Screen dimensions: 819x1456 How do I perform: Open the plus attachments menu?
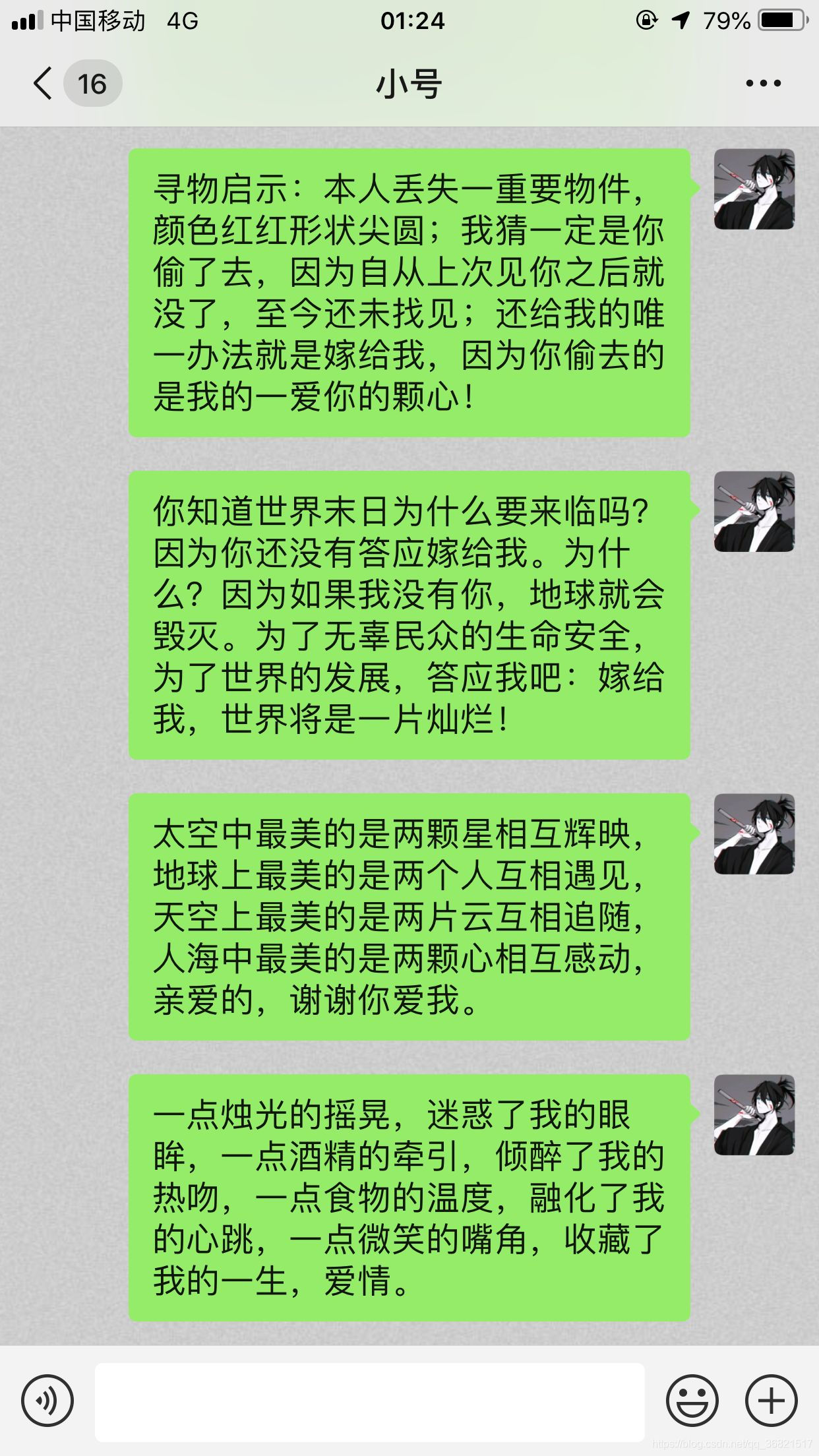[771, 1401]
